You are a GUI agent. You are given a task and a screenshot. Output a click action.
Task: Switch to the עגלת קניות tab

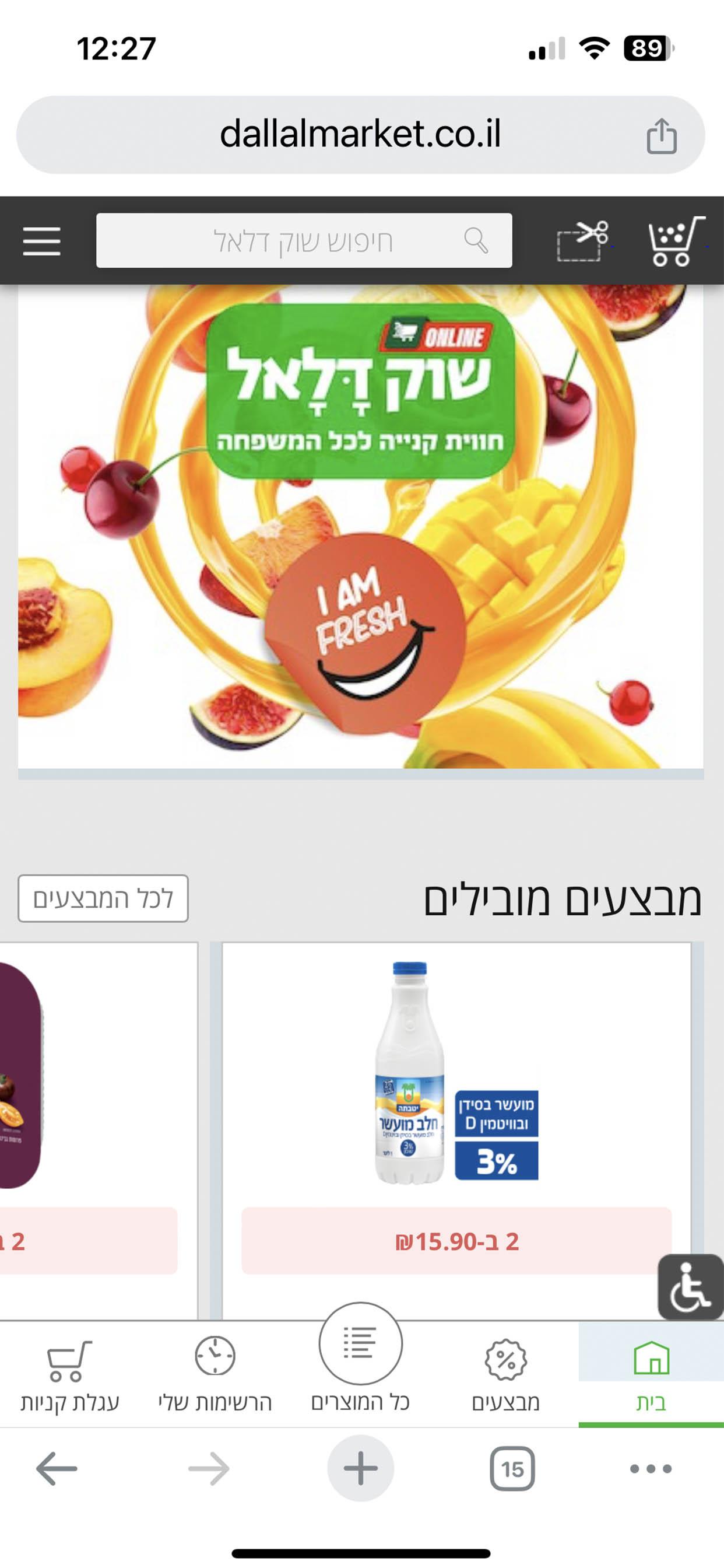(x=70, y=1374)
